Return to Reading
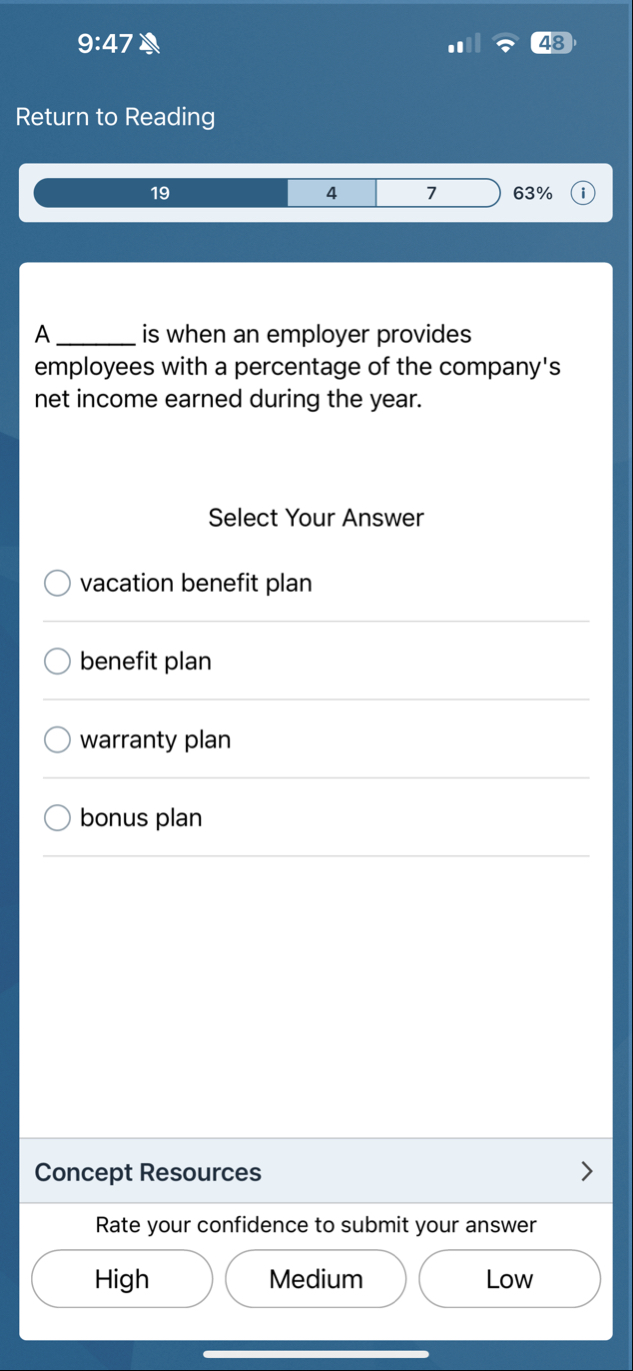633x1371 pixels. (115, 117)
